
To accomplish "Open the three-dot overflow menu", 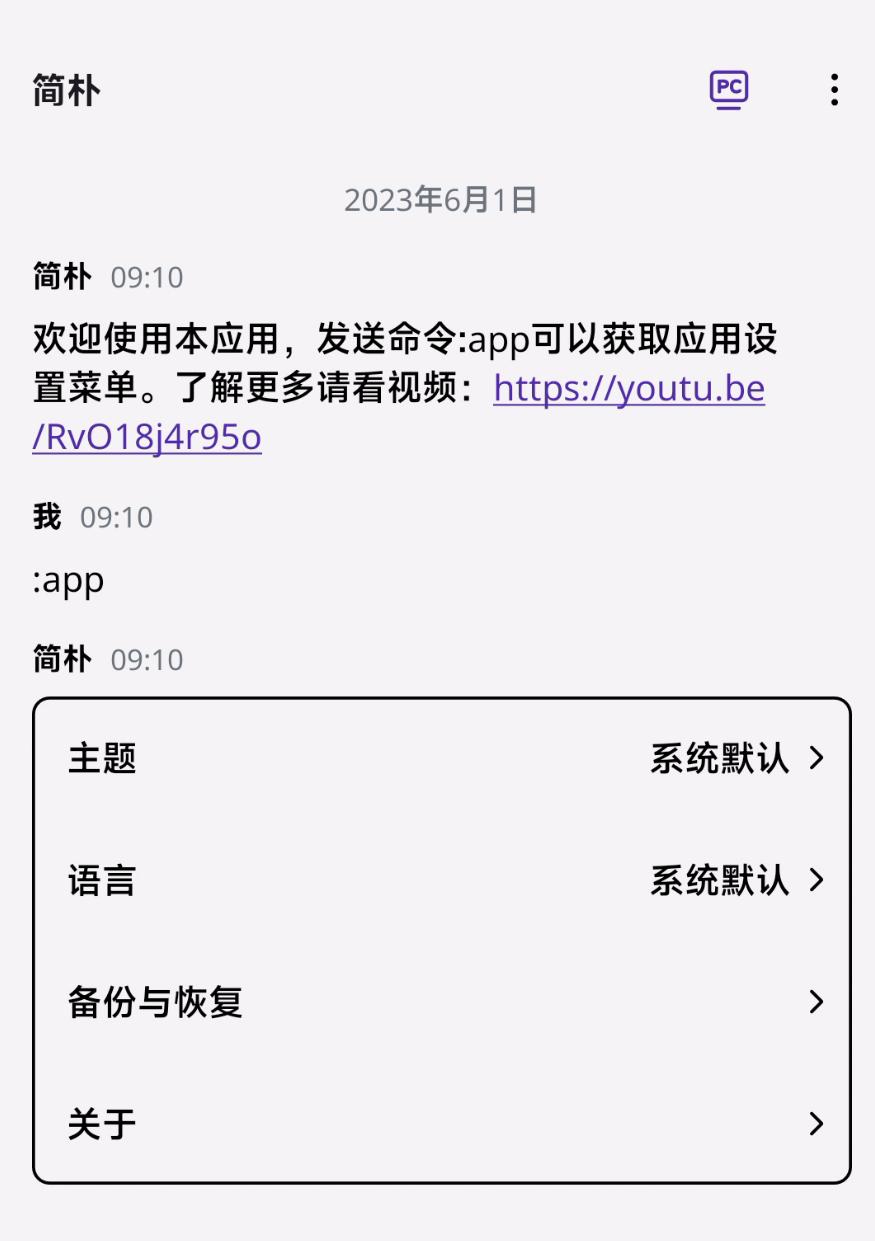I will click(x=834, y=90).
